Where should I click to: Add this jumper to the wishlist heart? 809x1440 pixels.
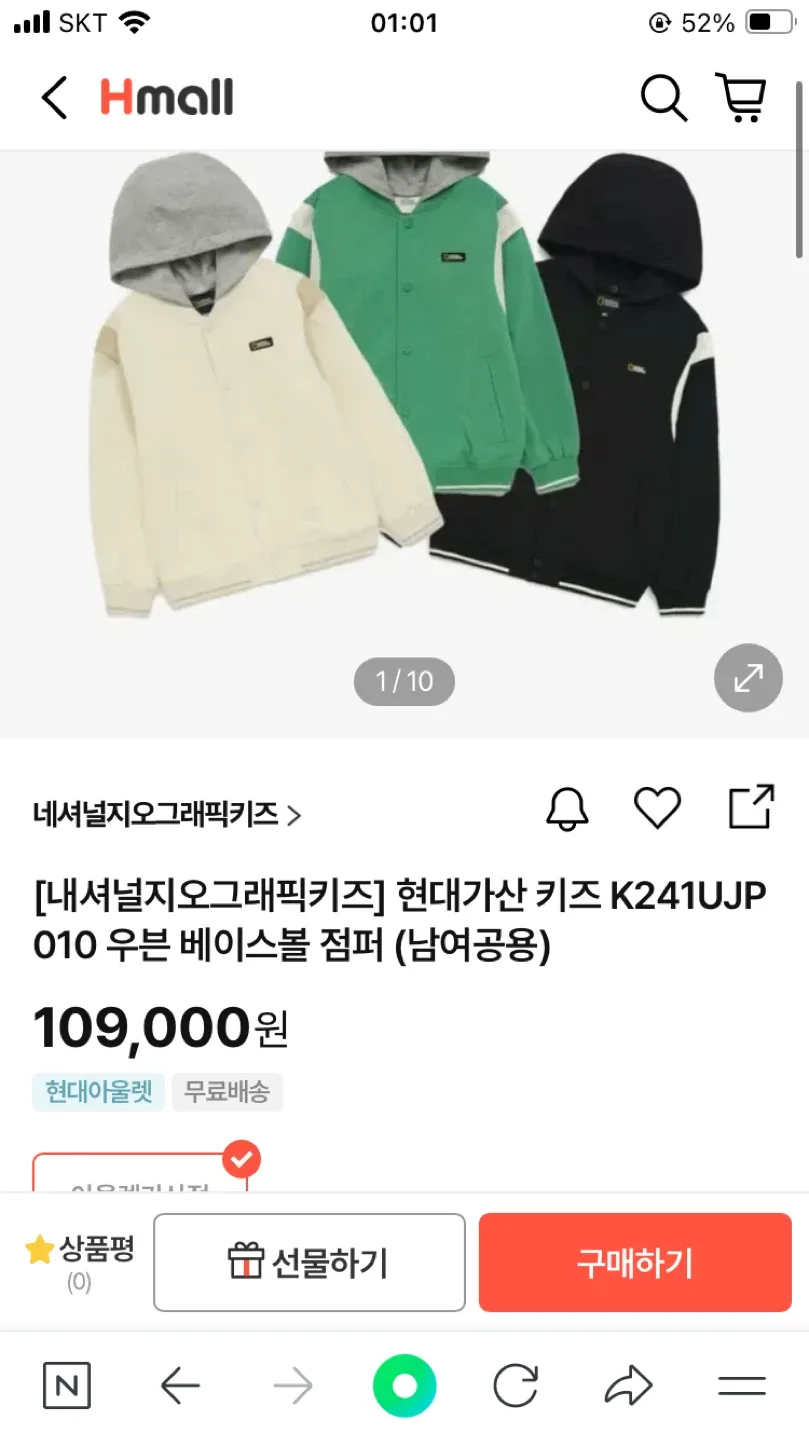(658, 808)
